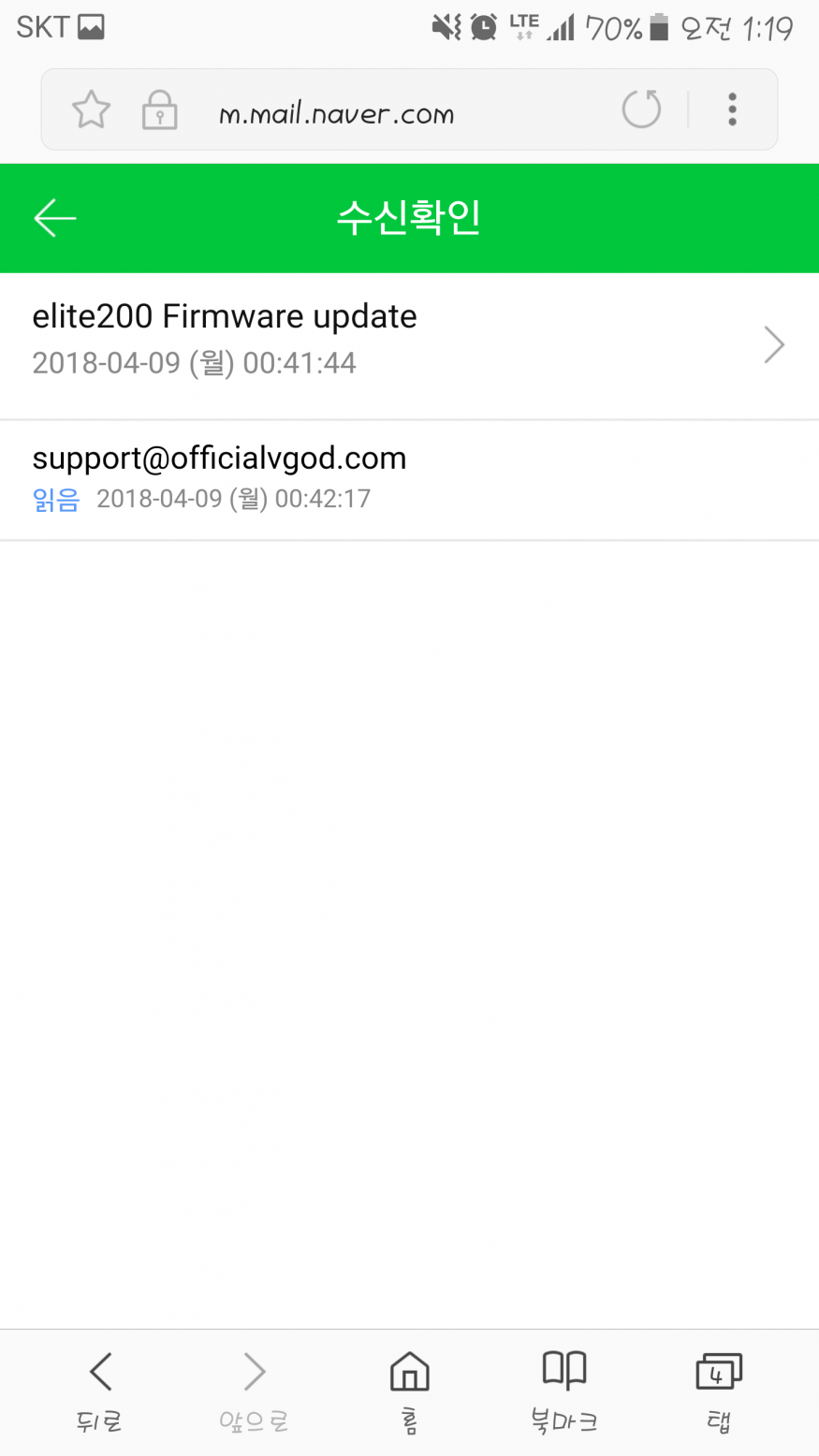Viewport: 819px width, 1456px height.
Task: View site security lock info
Action: pos(159,110)
